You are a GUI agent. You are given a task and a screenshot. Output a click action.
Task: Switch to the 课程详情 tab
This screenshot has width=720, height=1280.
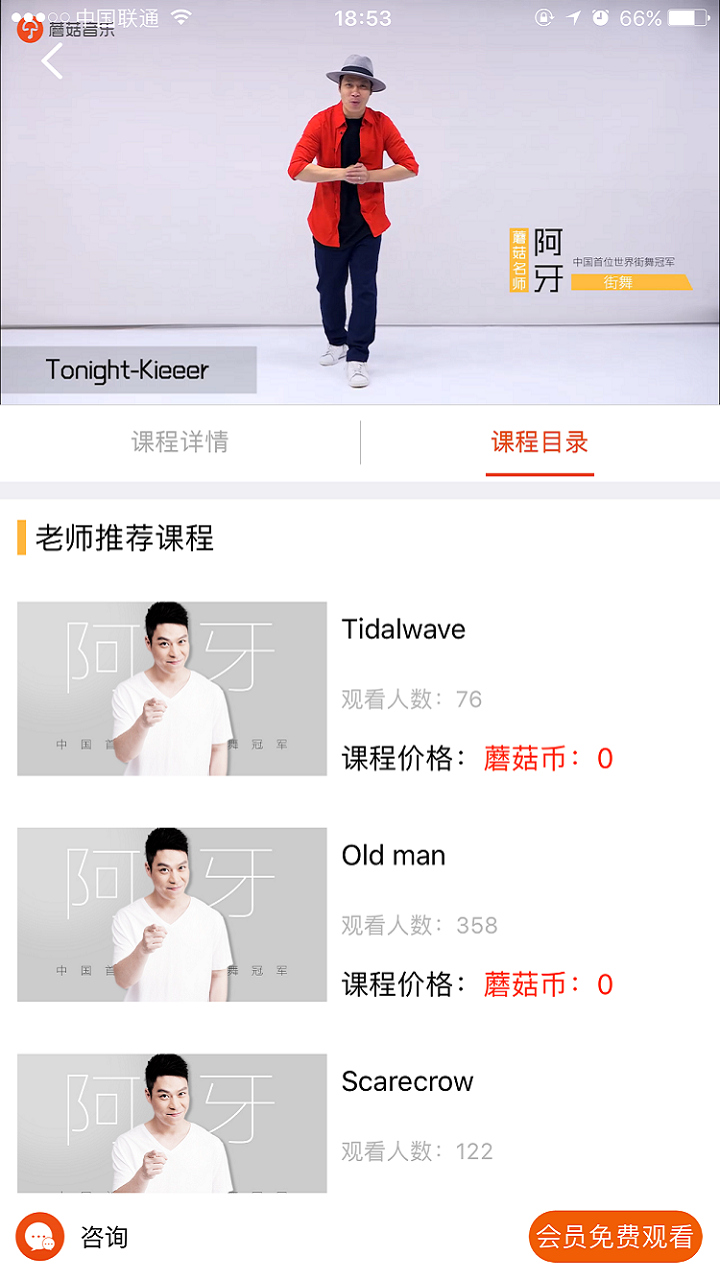coord(180,442)
